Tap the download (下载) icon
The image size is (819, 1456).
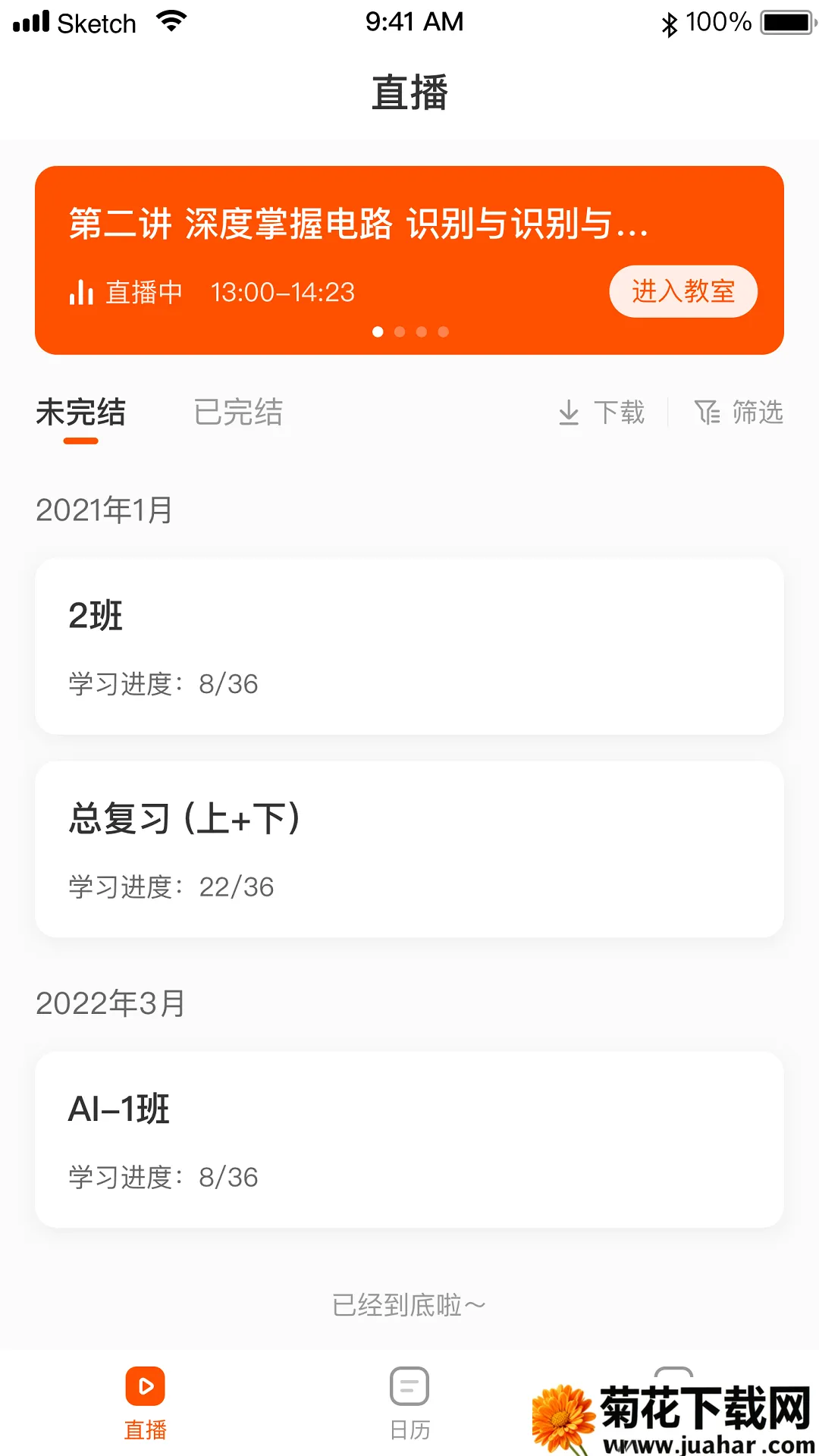click(x=569, y=413)
